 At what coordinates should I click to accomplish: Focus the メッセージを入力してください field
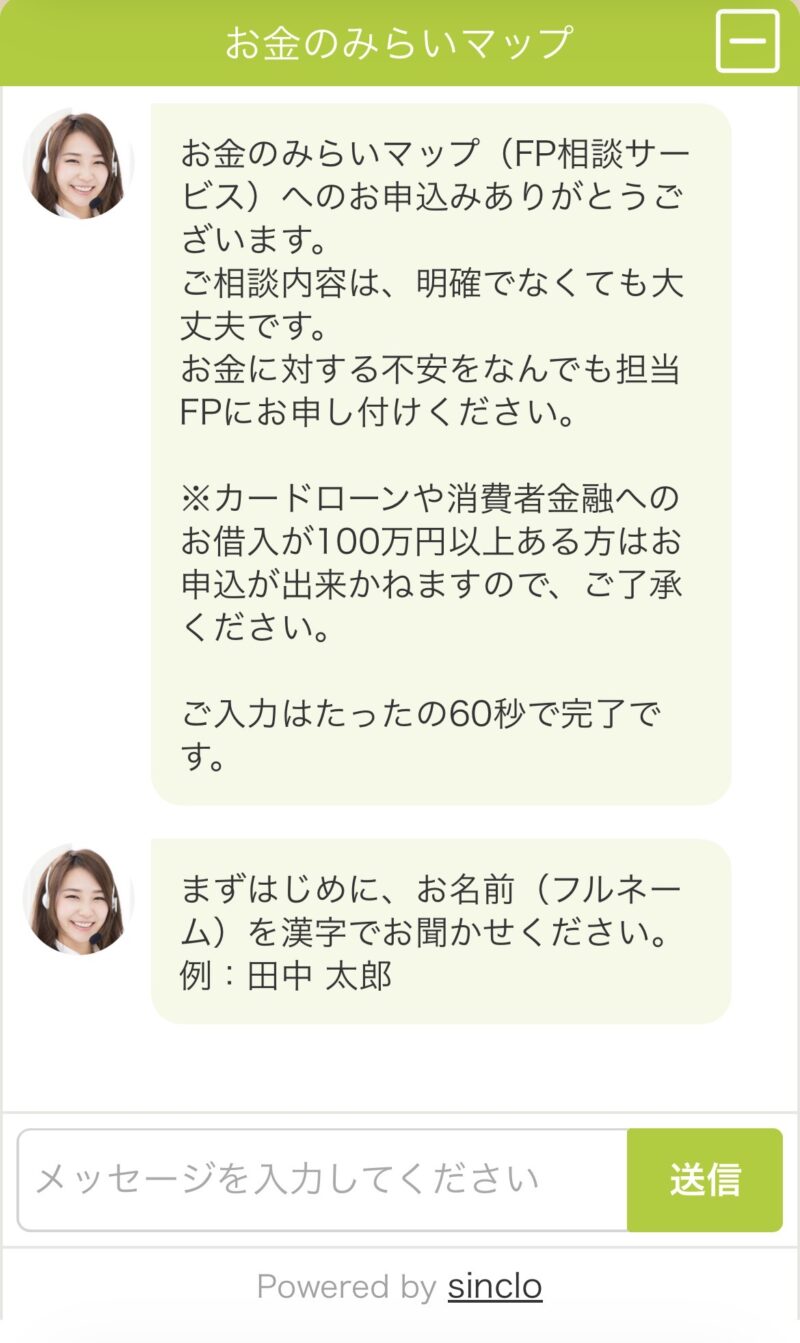pos(322,1180)
